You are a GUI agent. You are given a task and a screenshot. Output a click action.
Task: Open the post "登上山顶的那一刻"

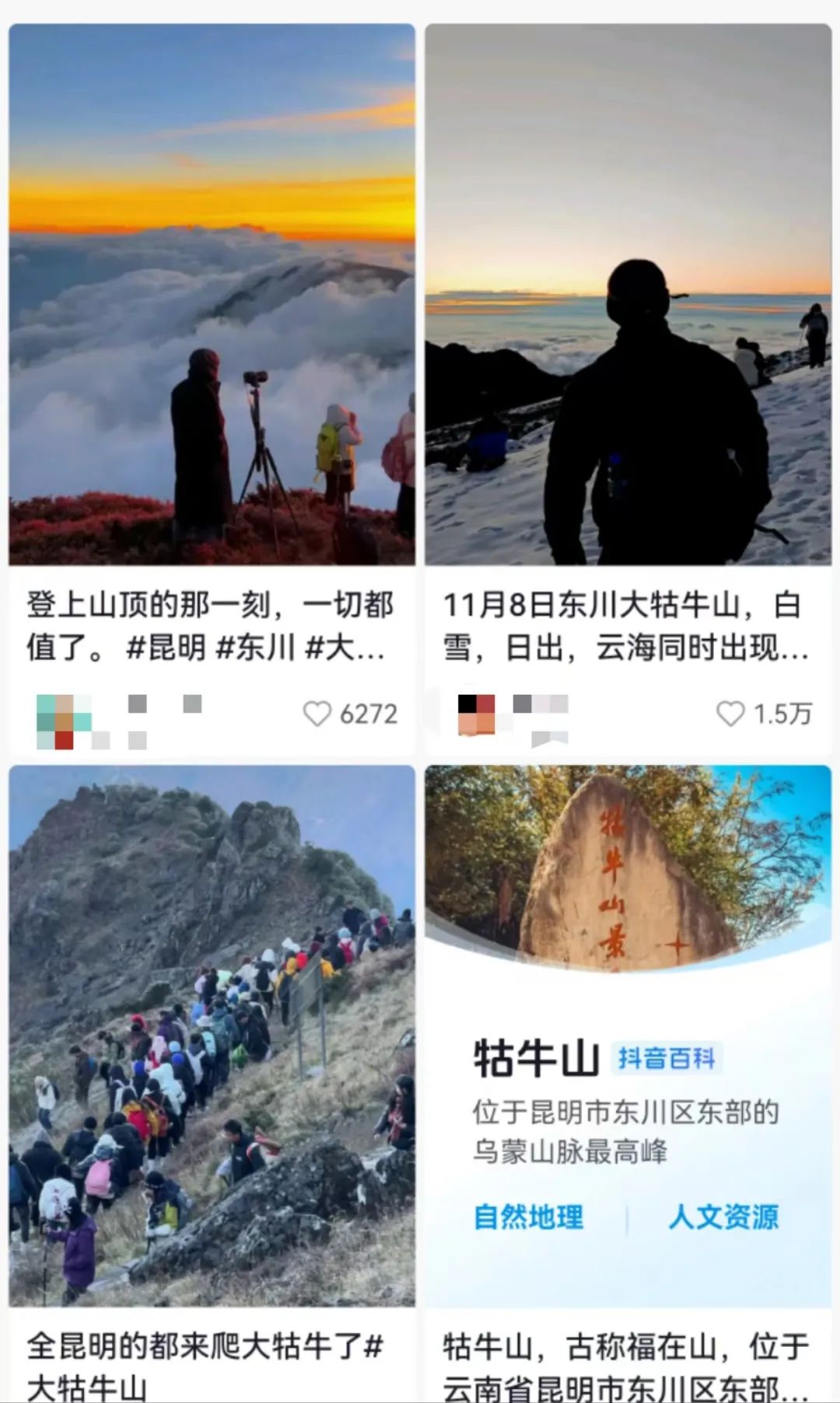click(212, 296)
